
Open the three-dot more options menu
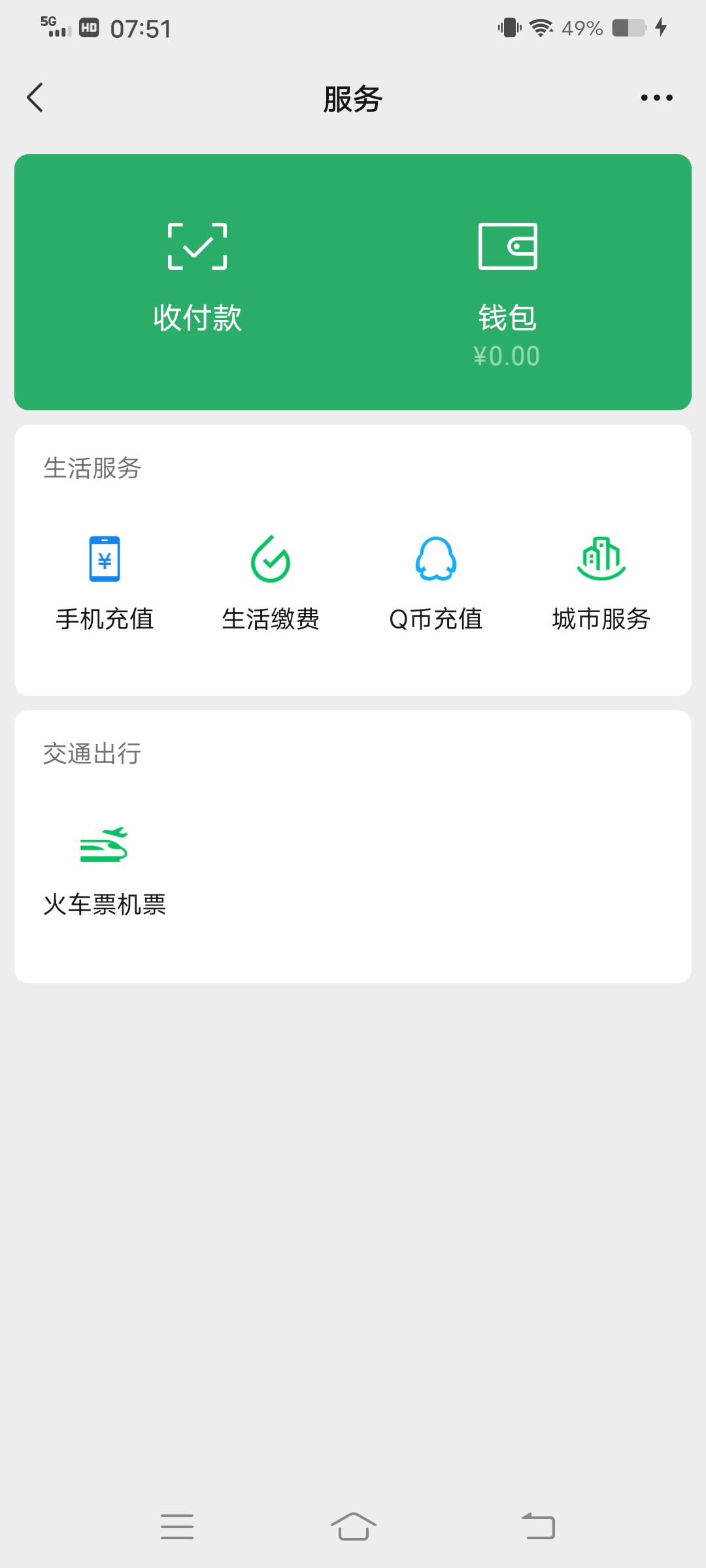(656, 98)
